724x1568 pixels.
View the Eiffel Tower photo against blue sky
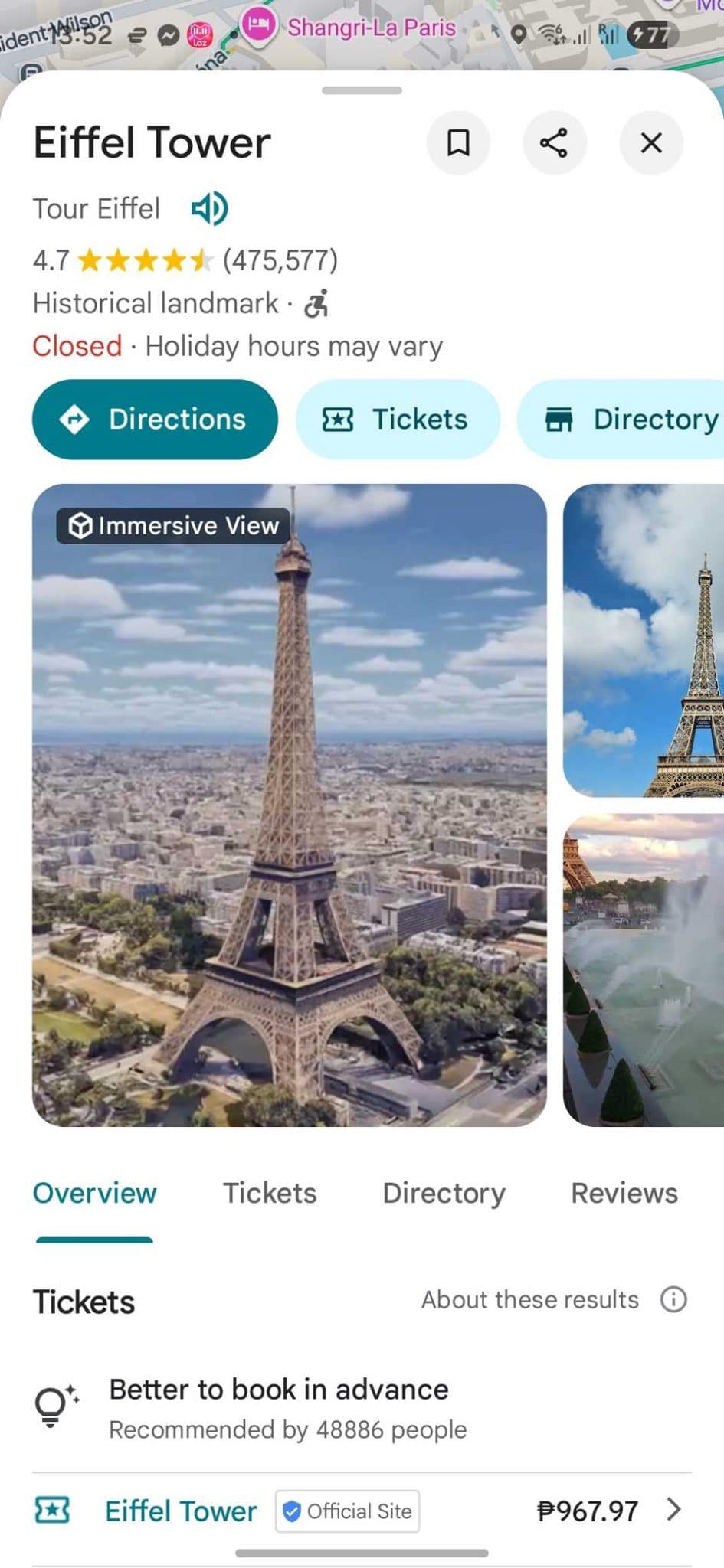(644, 640)
